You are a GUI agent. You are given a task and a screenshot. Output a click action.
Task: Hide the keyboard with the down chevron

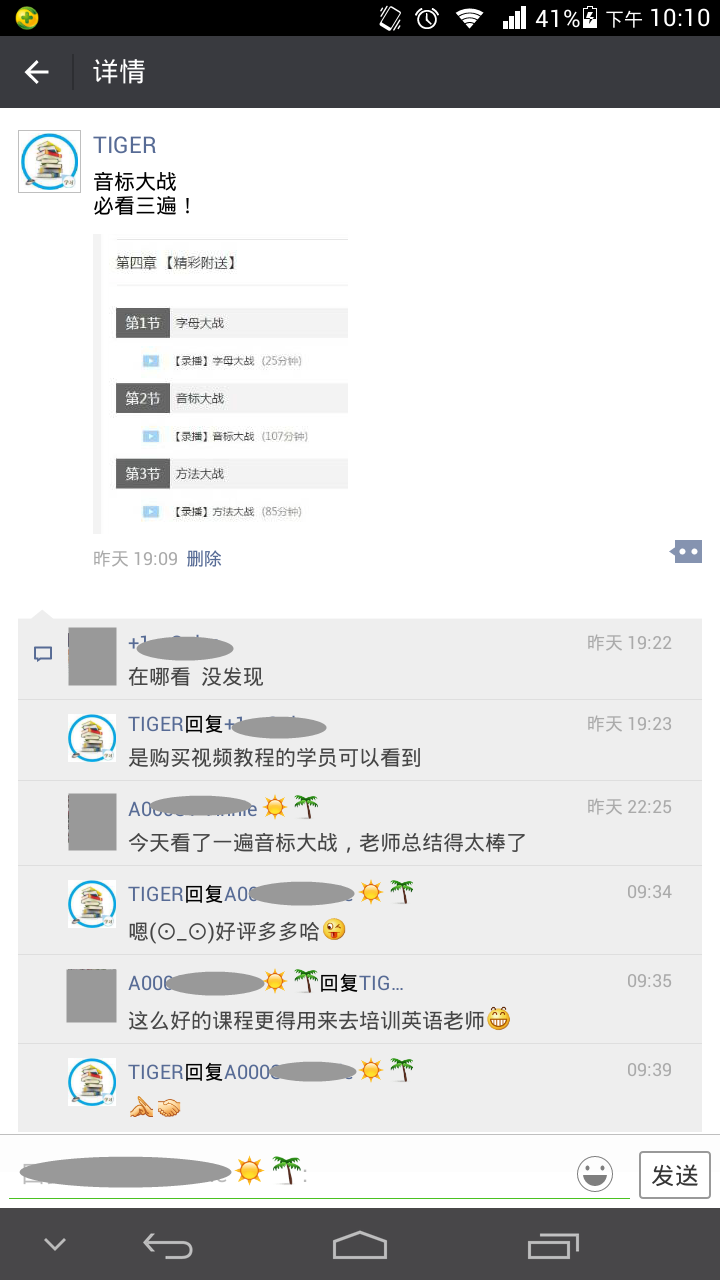point(55,1244)
